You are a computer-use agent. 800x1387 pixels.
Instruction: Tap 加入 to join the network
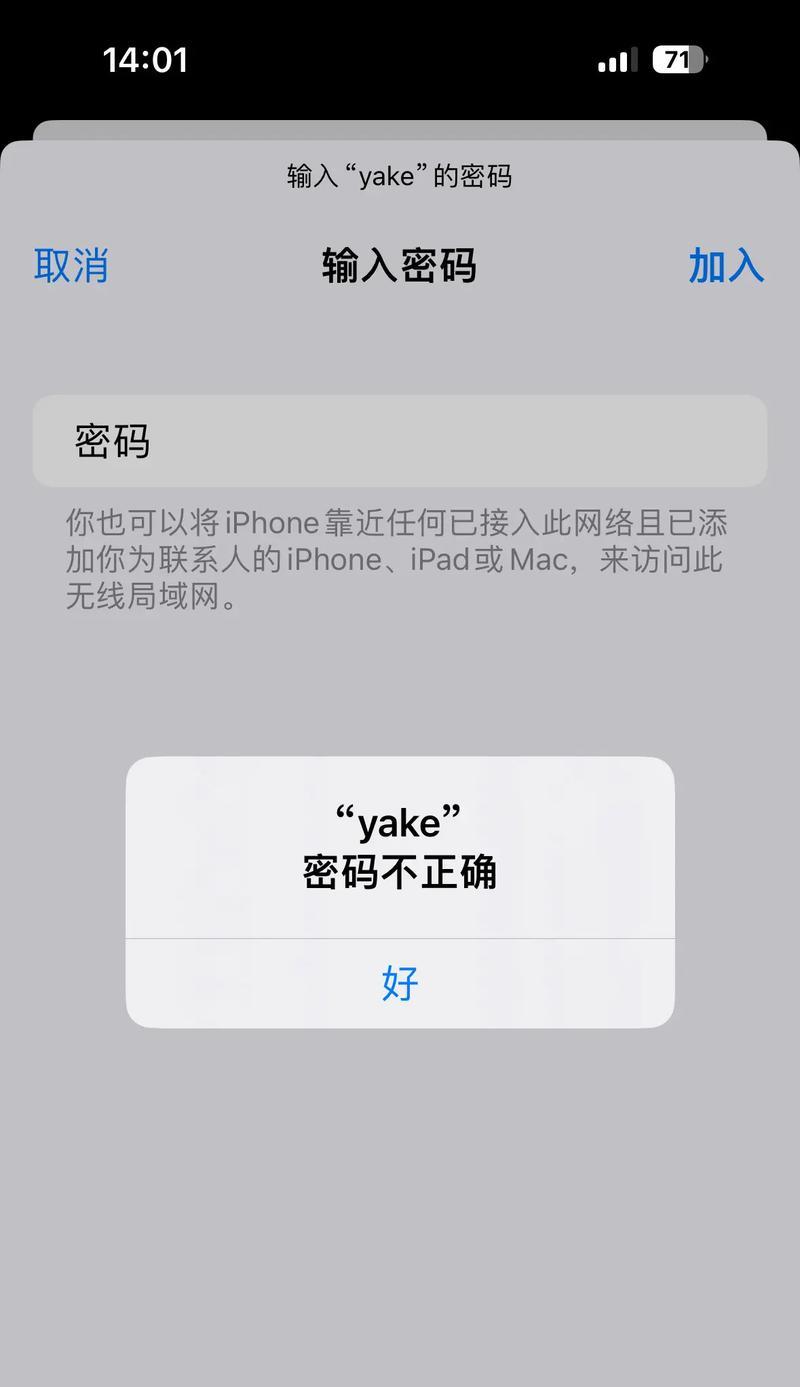pyautogui.click(x=726, y=266)
